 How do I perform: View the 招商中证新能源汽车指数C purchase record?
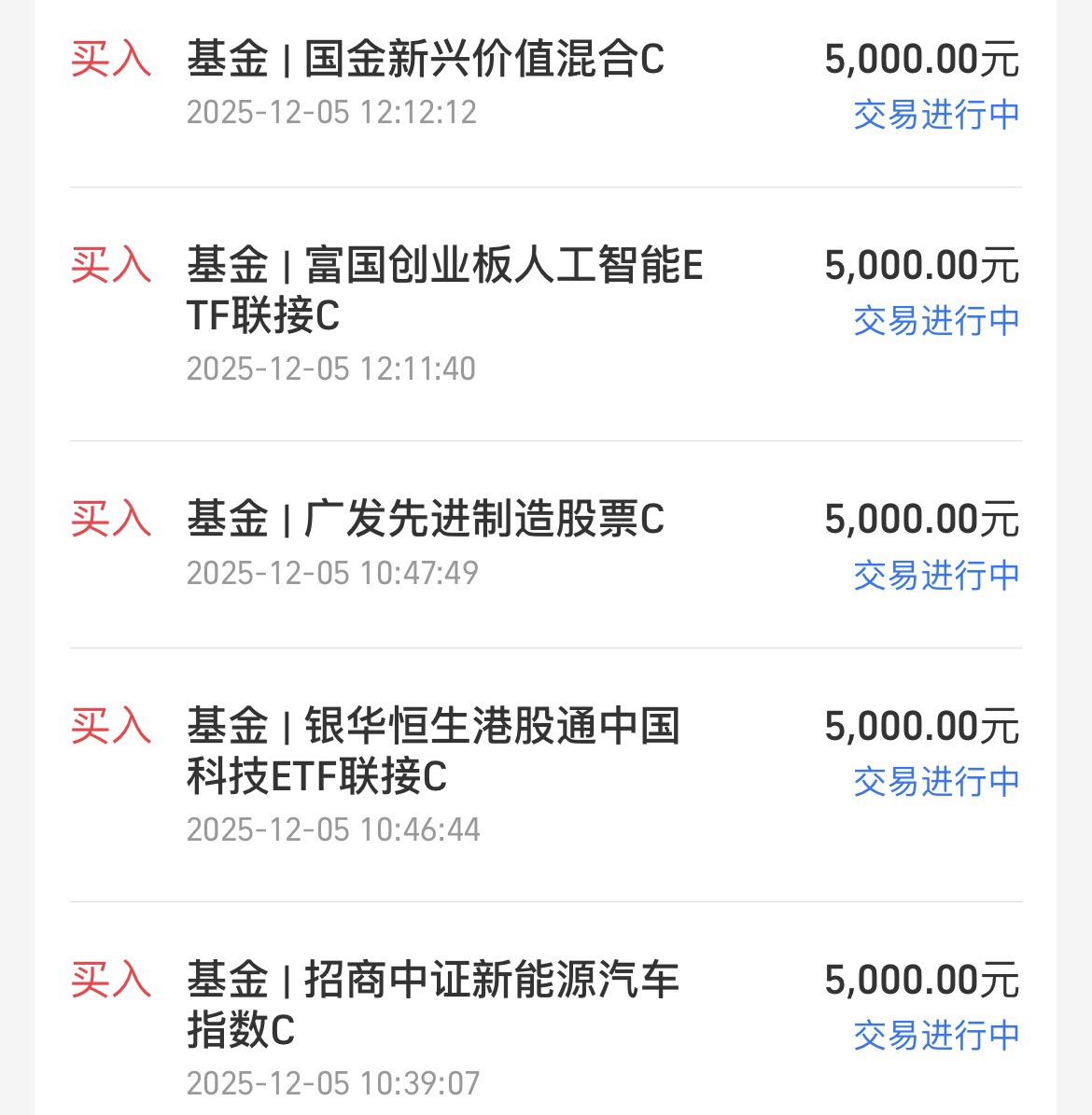pos(546,1009)
